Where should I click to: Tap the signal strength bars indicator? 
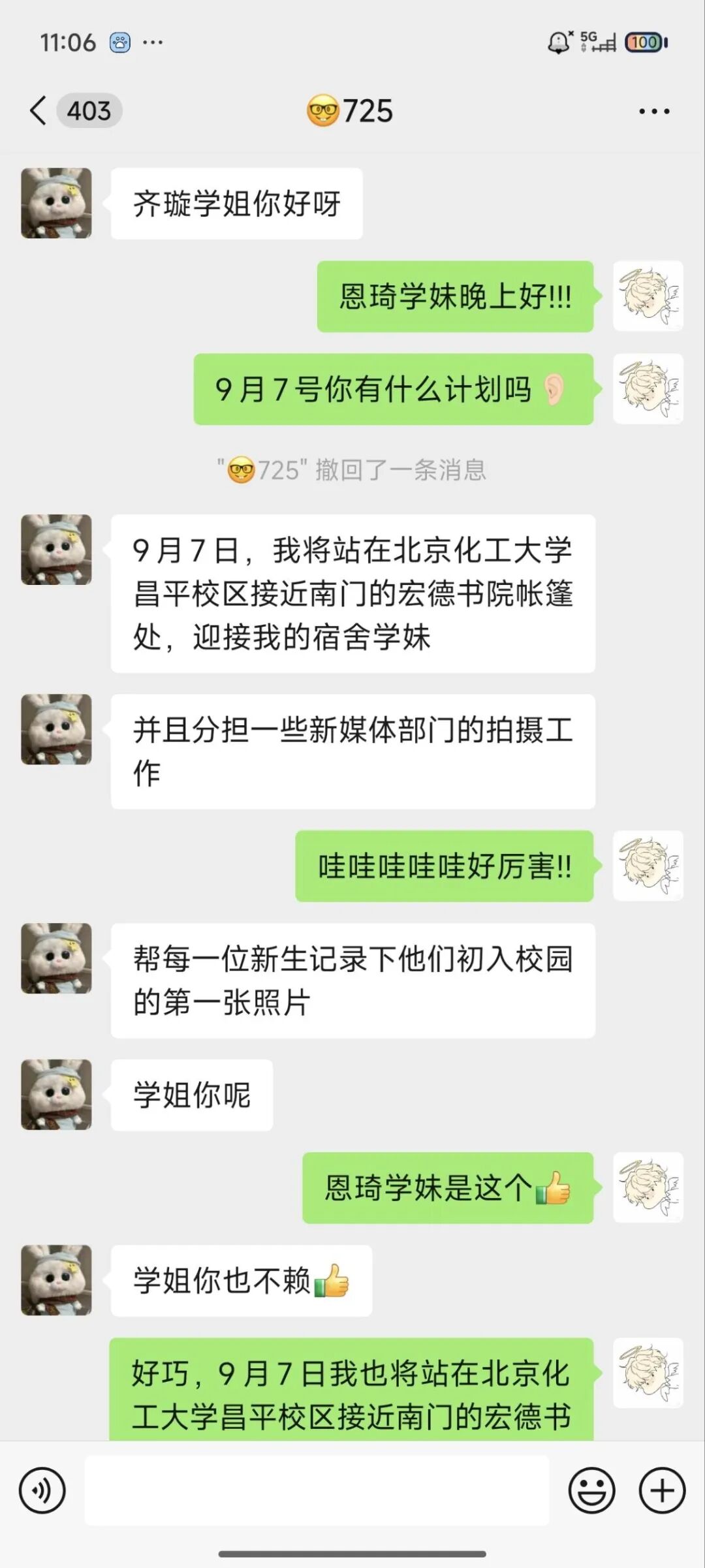tap(605, 44)
